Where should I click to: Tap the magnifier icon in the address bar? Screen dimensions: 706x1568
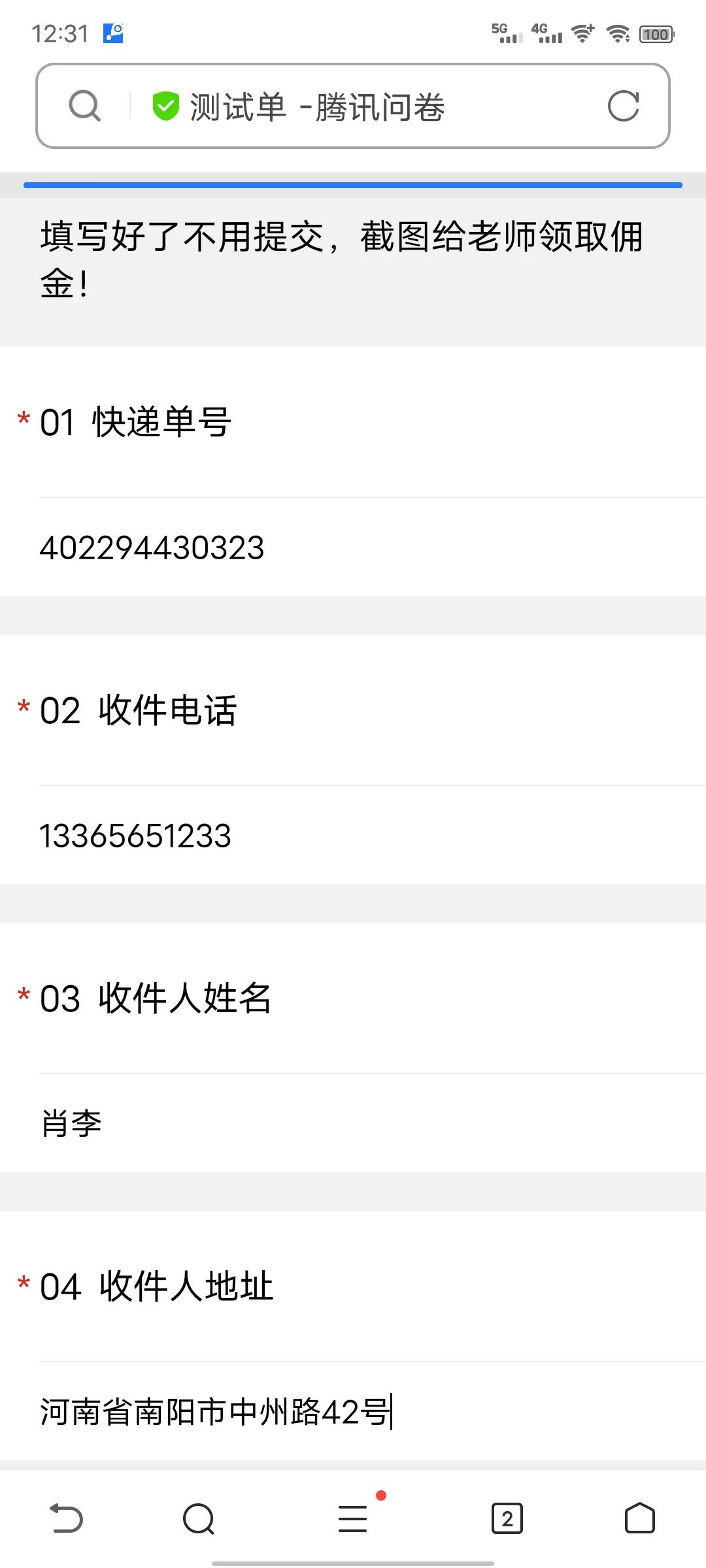pos(83,106)
